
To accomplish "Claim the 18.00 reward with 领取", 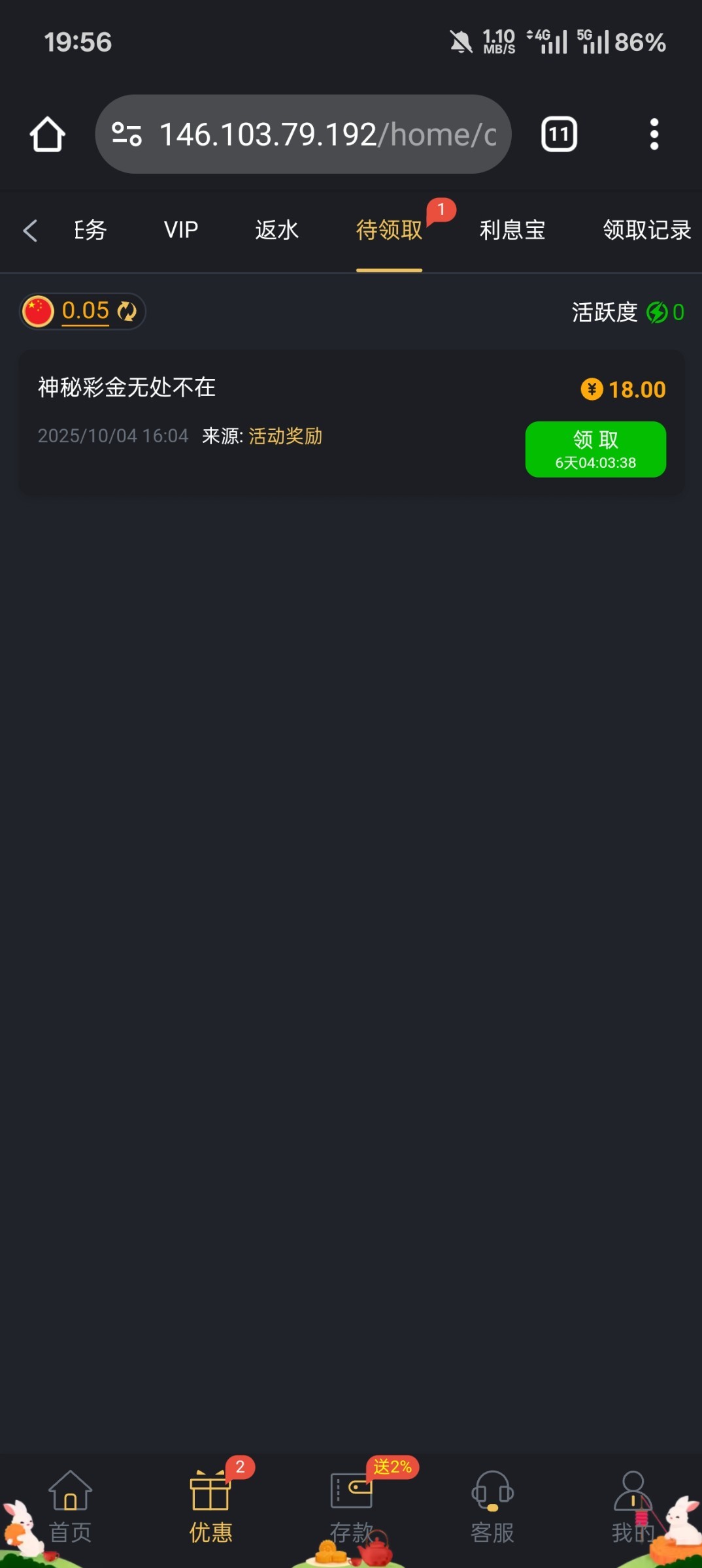I will [595, 449].
